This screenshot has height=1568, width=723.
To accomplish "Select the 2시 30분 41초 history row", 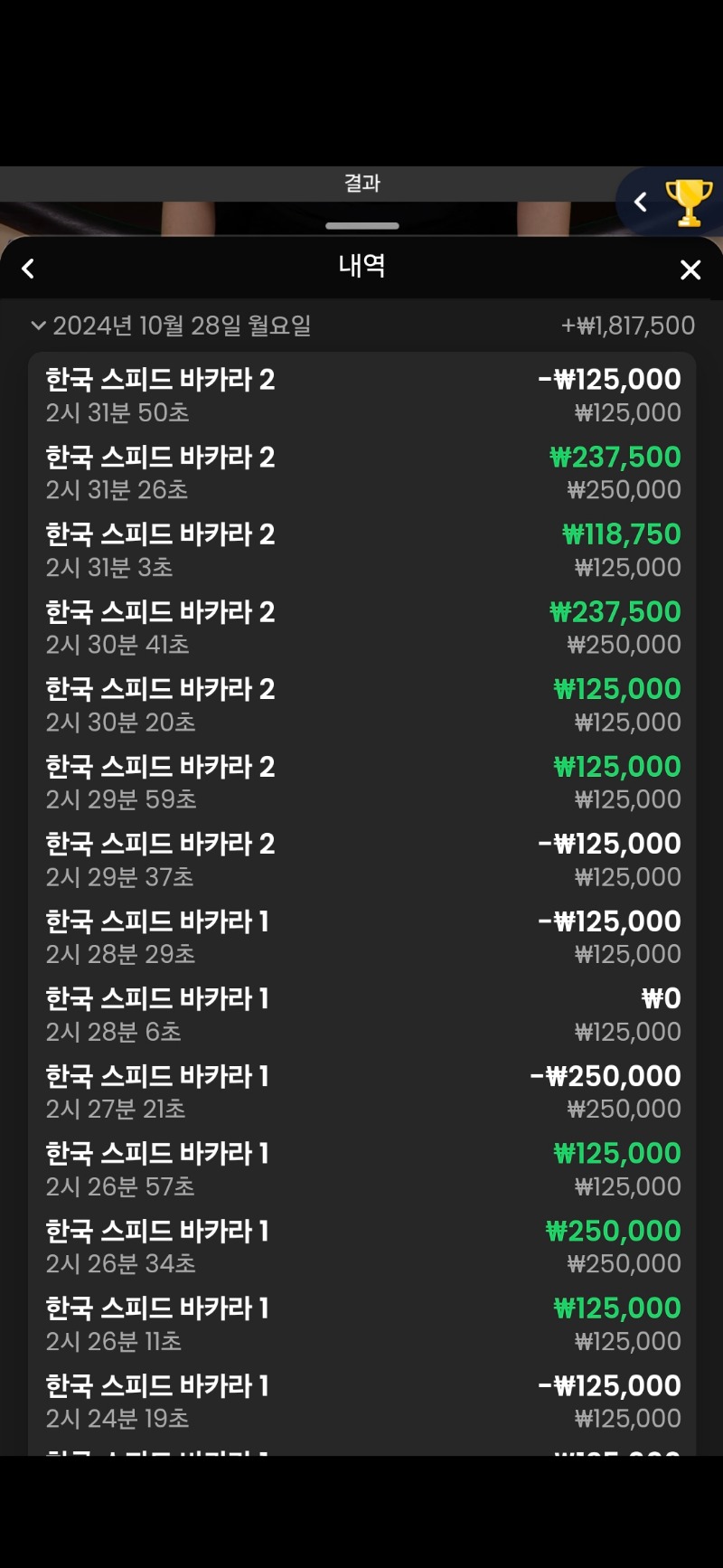I will pos(361,628).
